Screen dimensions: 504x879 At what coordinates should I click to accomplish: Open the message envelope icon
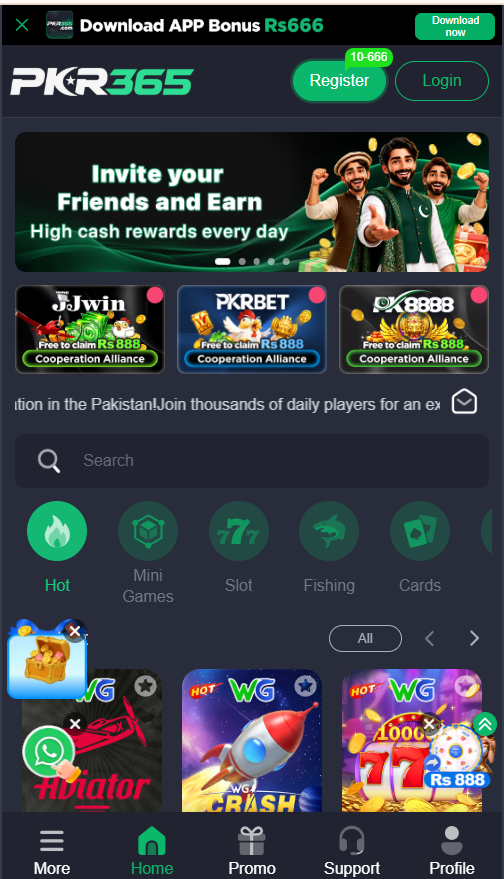point(464,402)
